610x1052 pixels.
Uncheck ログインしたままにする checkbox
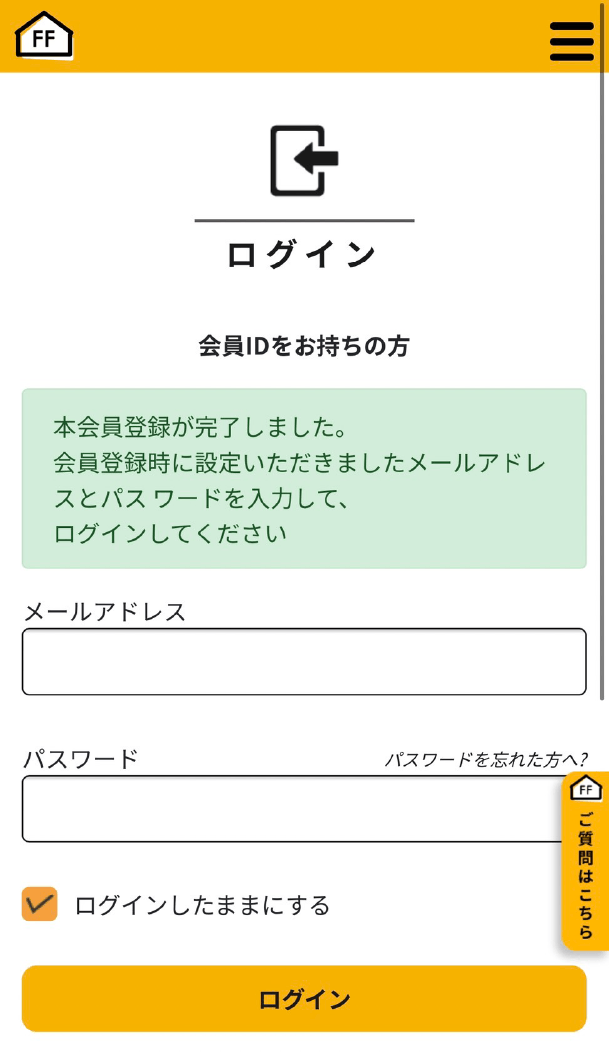(40, 904)
